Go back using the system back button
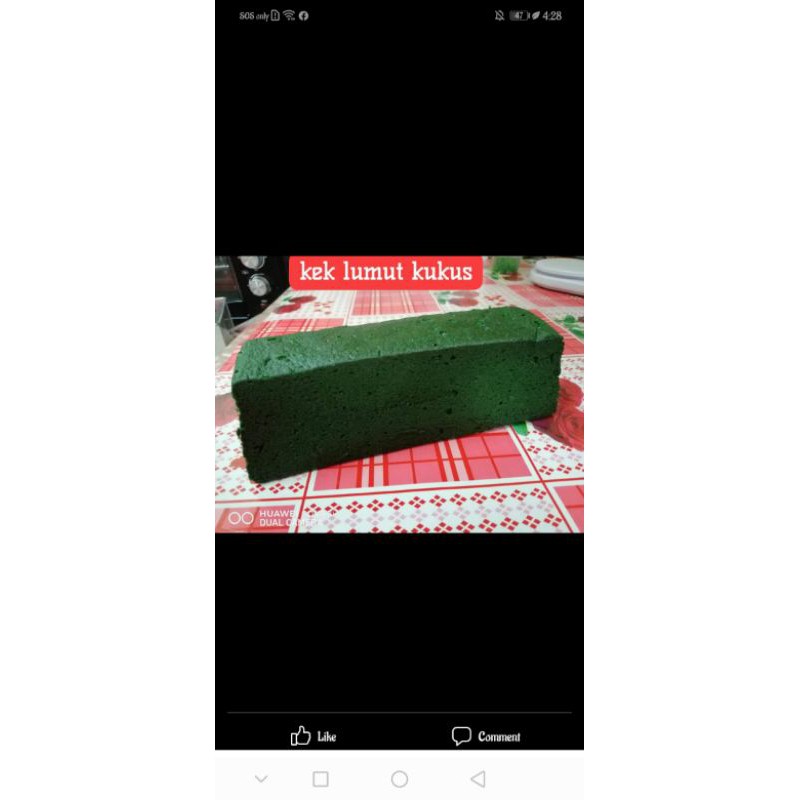The image size is (800, 800). [477, 779]
